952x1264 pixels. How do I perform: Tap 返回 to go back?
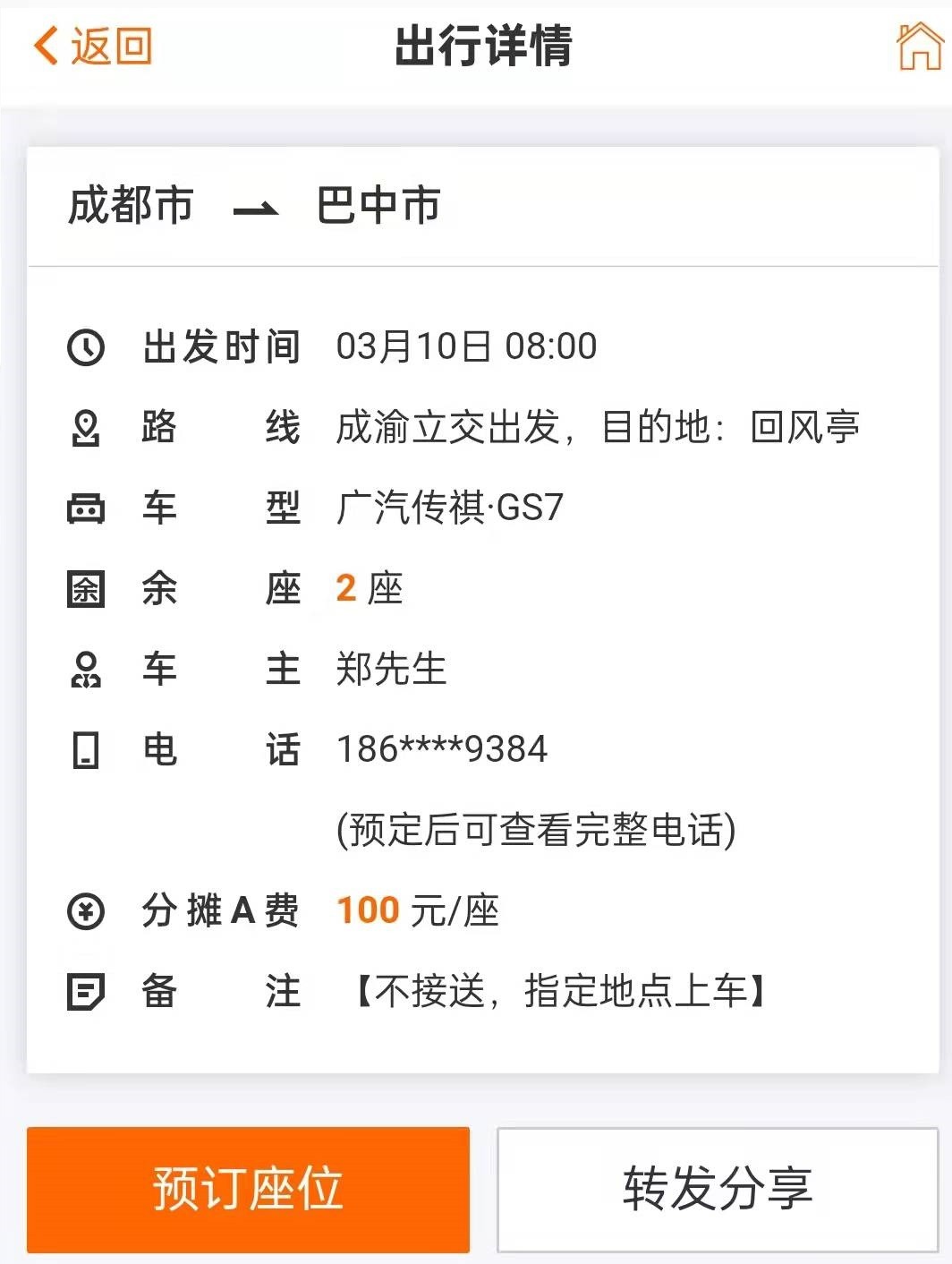(93, 46)
